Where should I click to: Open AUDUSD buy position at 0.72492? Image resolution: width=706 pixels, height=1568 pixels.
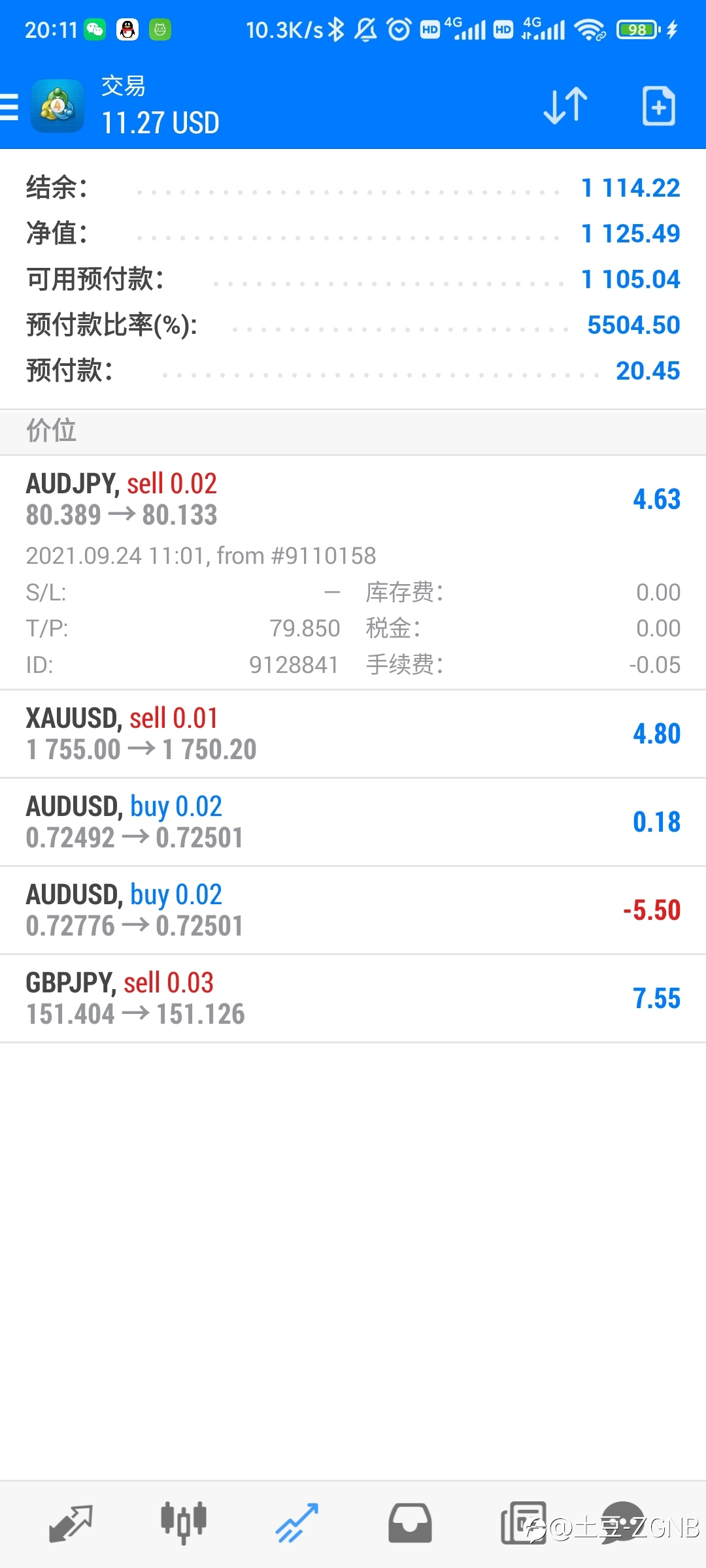click(353, 822)
